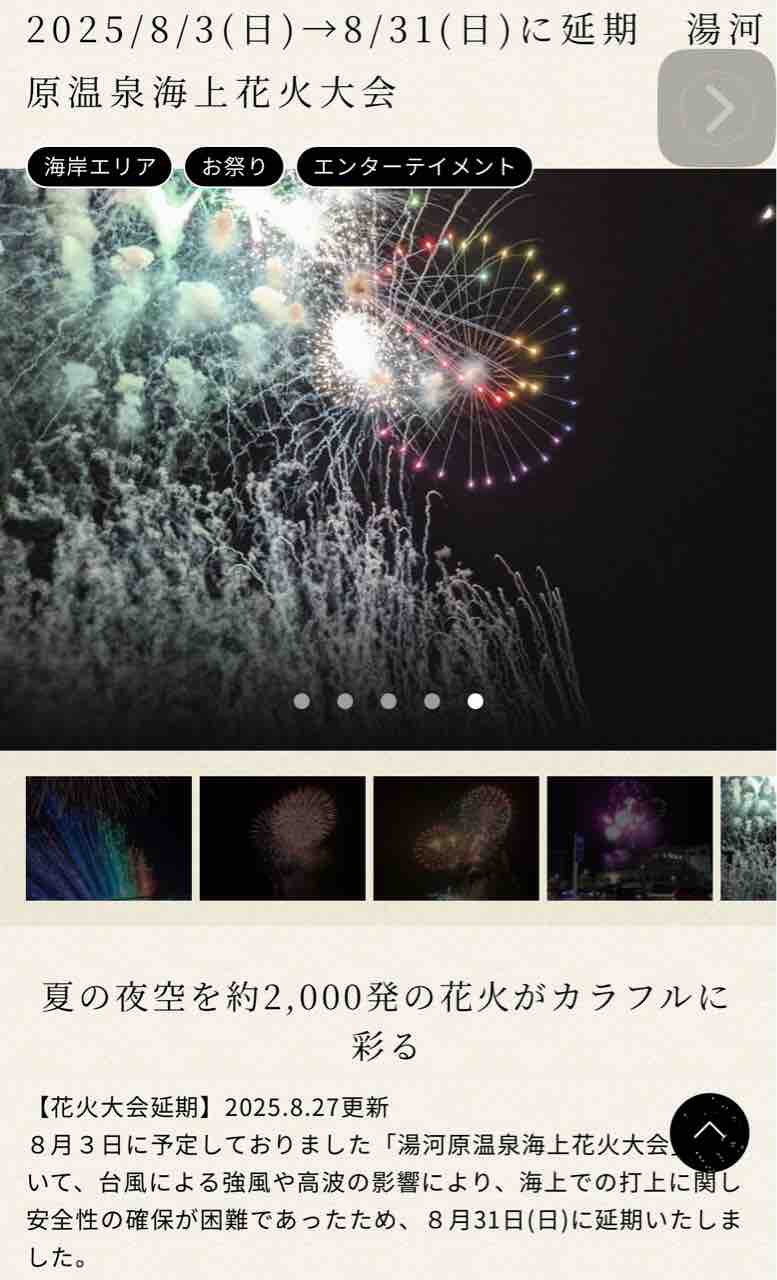Image resolution: width=777 pixels, height=1280 pixels.
Task: Show the double golden fireworks thumbnail
Action: pyautogui.click(x=456, y=838)
